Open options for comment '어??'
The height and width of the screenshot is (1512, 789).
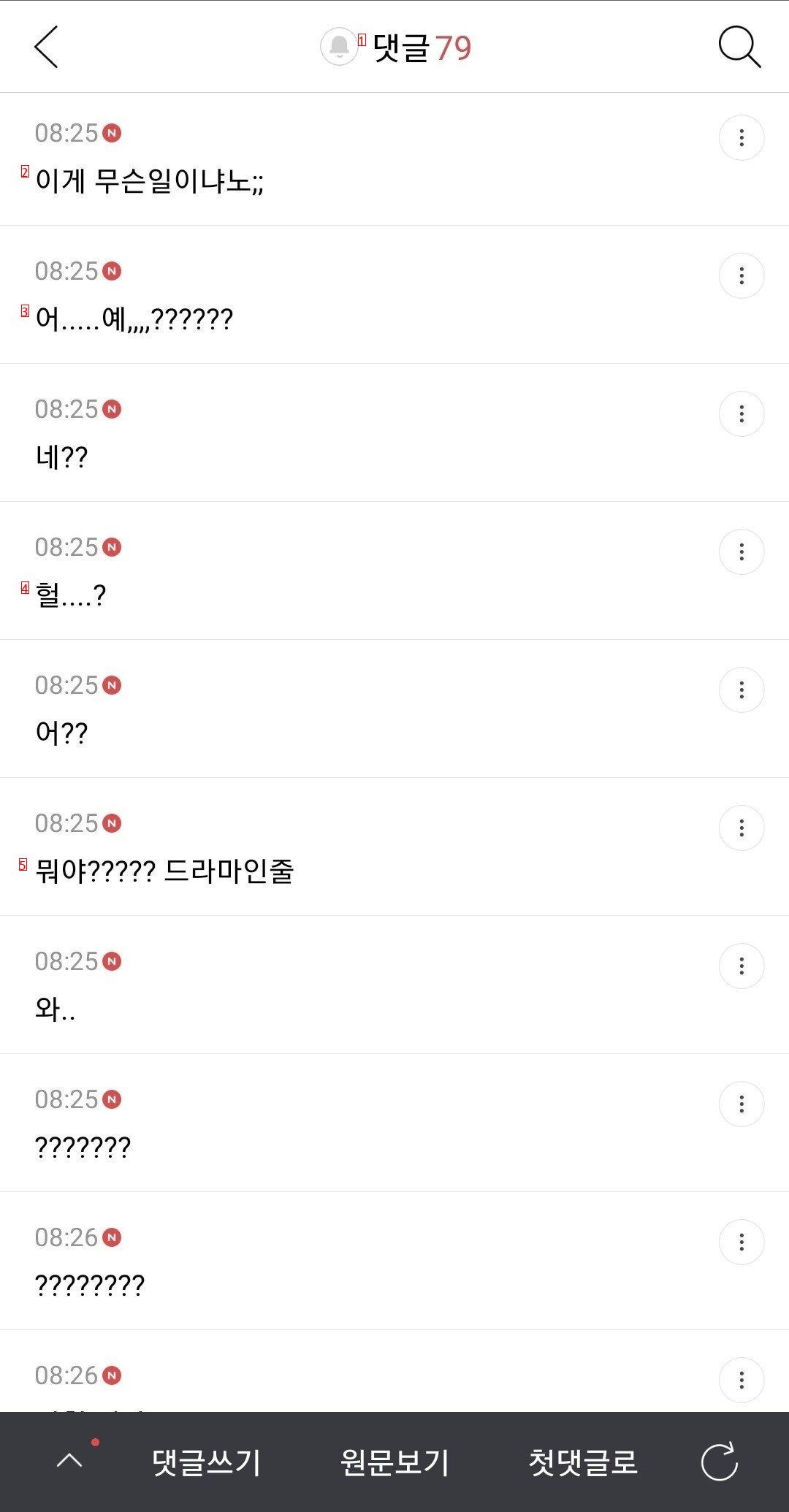[x=742, y=690]
